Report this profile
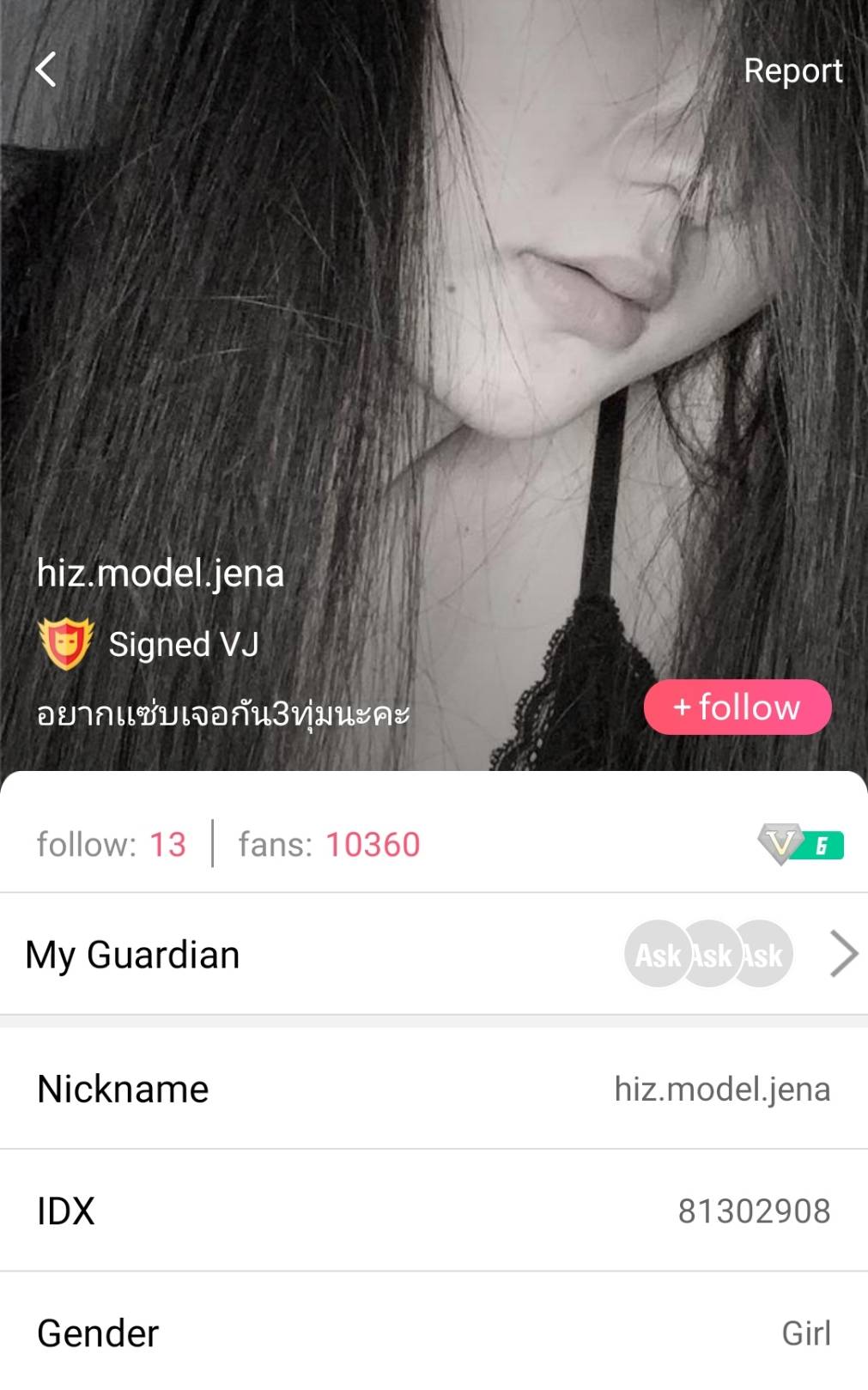868x1390 pixels. tap(792, 70)
